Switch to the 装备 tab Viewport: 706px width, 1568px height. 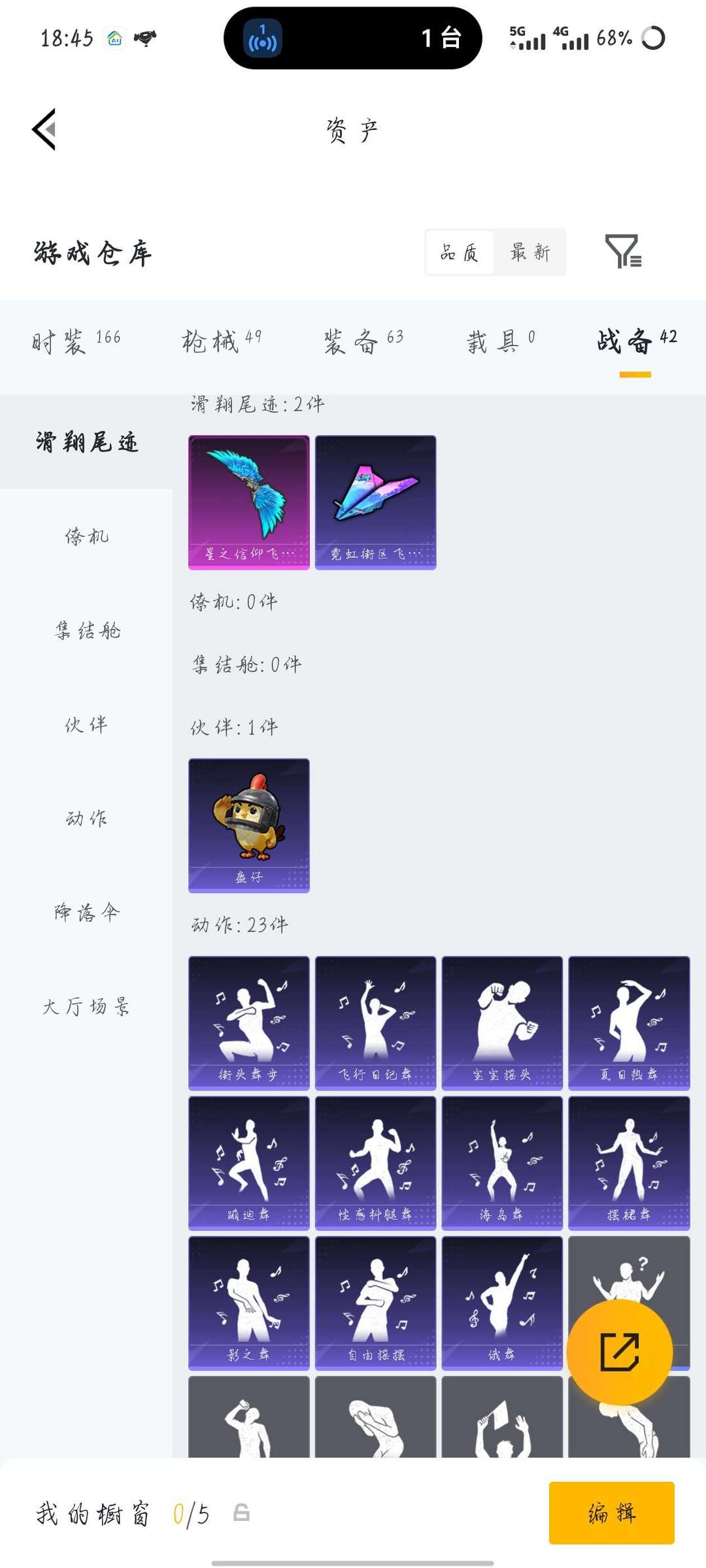pyautogui.click(x=363, y=341)
